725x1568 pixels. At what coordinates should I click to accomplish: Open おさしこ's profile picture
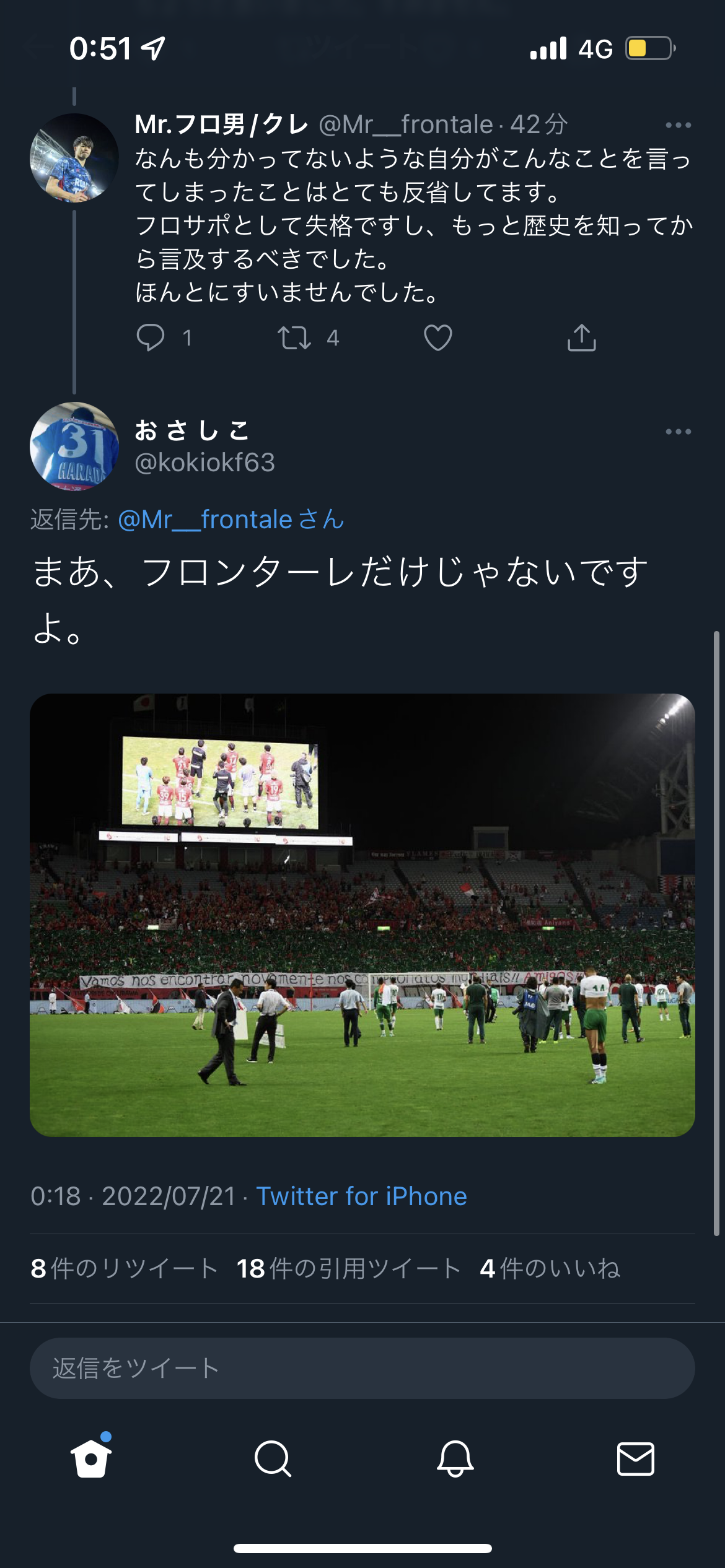click(x=74, y=446)
